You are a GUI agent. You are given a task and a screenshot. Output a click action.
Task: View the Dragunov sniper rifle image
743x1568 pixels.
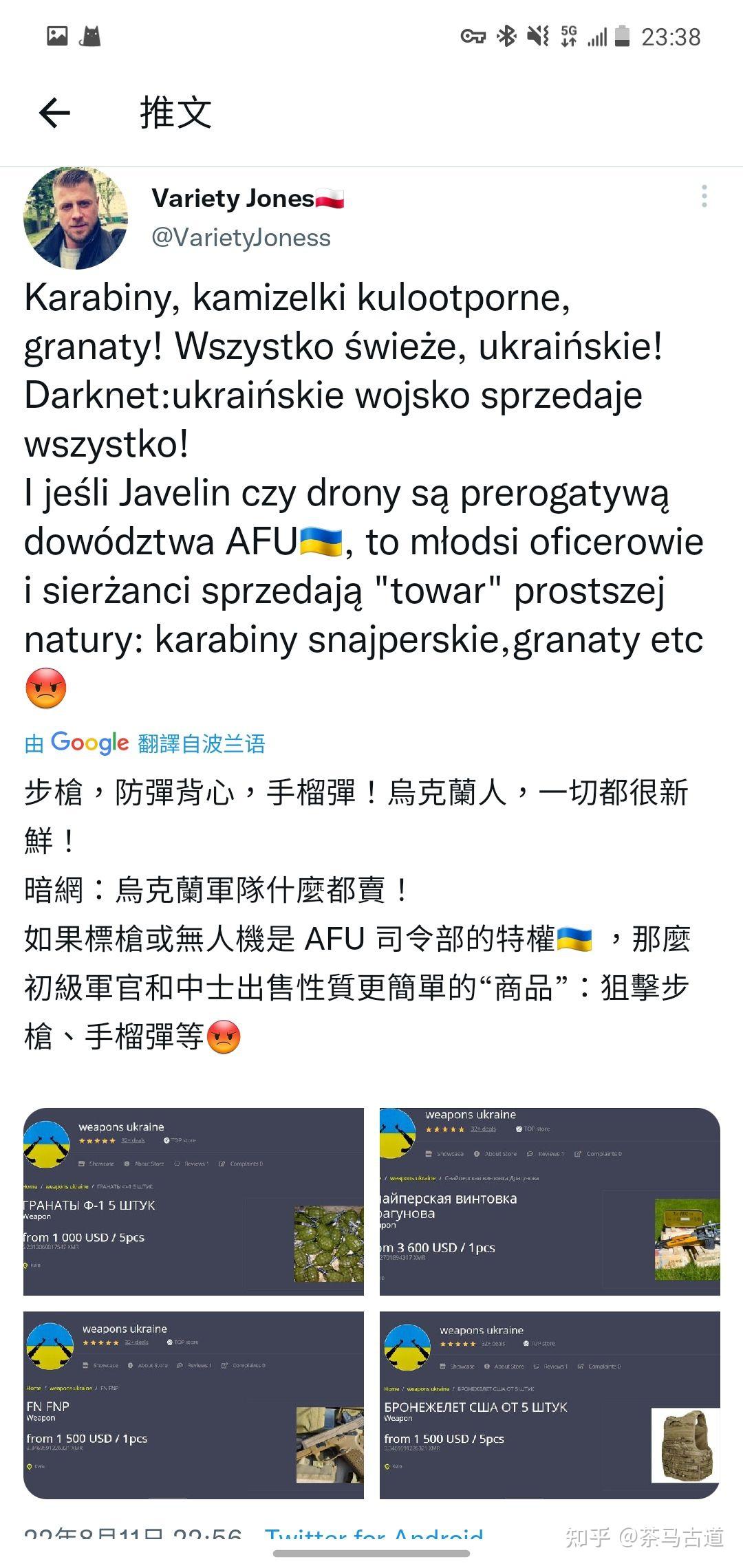coord(550,1201)
